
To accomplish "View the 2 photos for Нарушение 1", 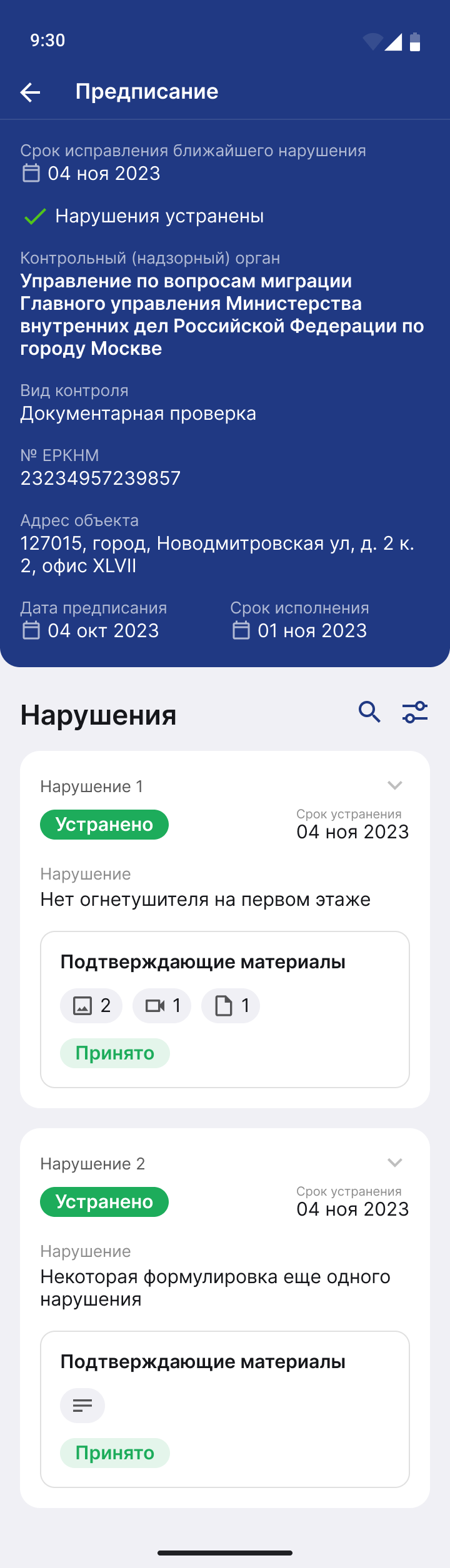I will (x=91, y=1006).
